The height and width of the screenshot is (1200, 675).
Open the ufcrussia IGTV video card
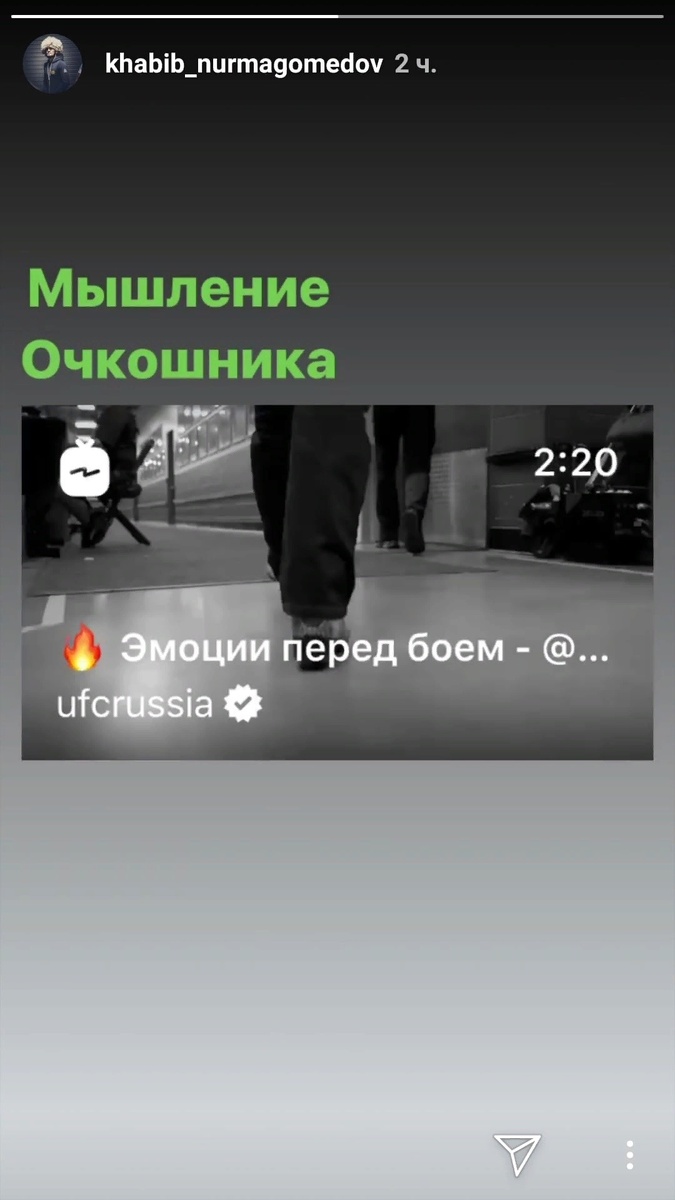(337, 582)
